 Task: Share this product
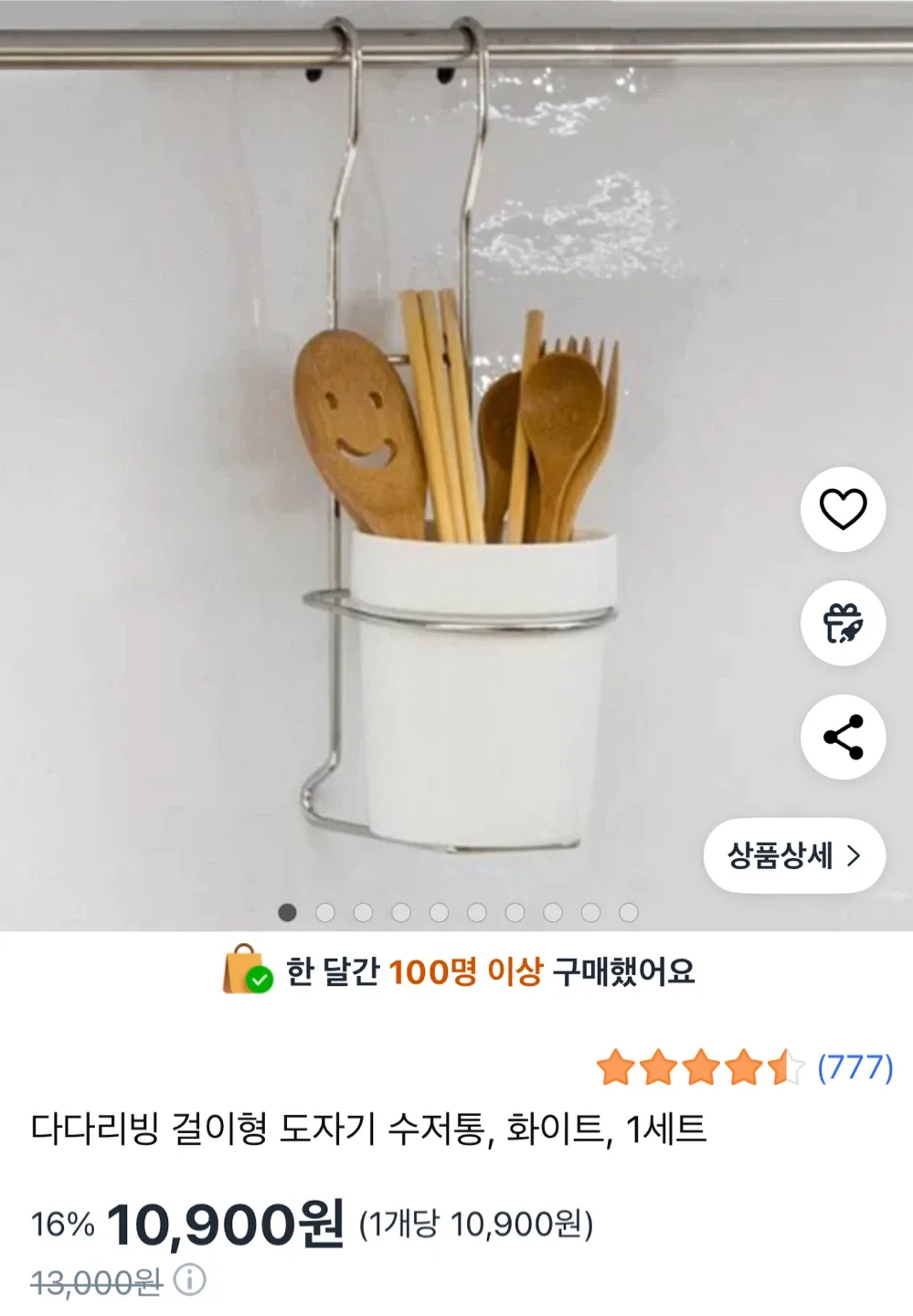pos(843,737)
